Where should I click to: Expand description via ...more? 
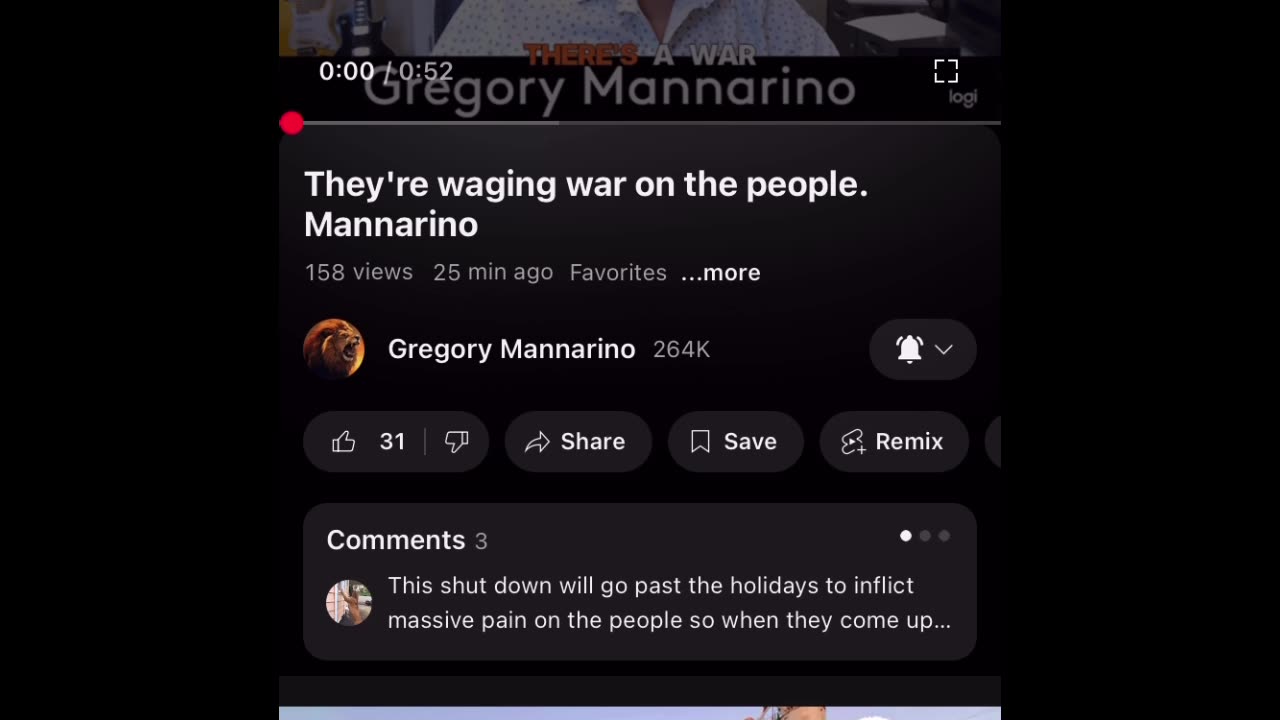pyautogui.click(x=720, y=273)
